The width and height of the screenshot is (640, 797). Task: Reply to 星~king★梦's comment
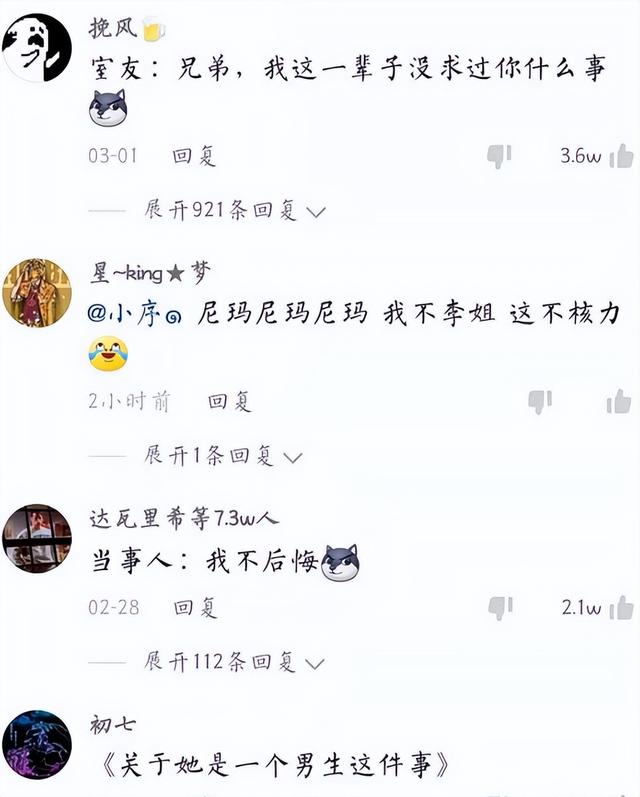tap(230, 402)
